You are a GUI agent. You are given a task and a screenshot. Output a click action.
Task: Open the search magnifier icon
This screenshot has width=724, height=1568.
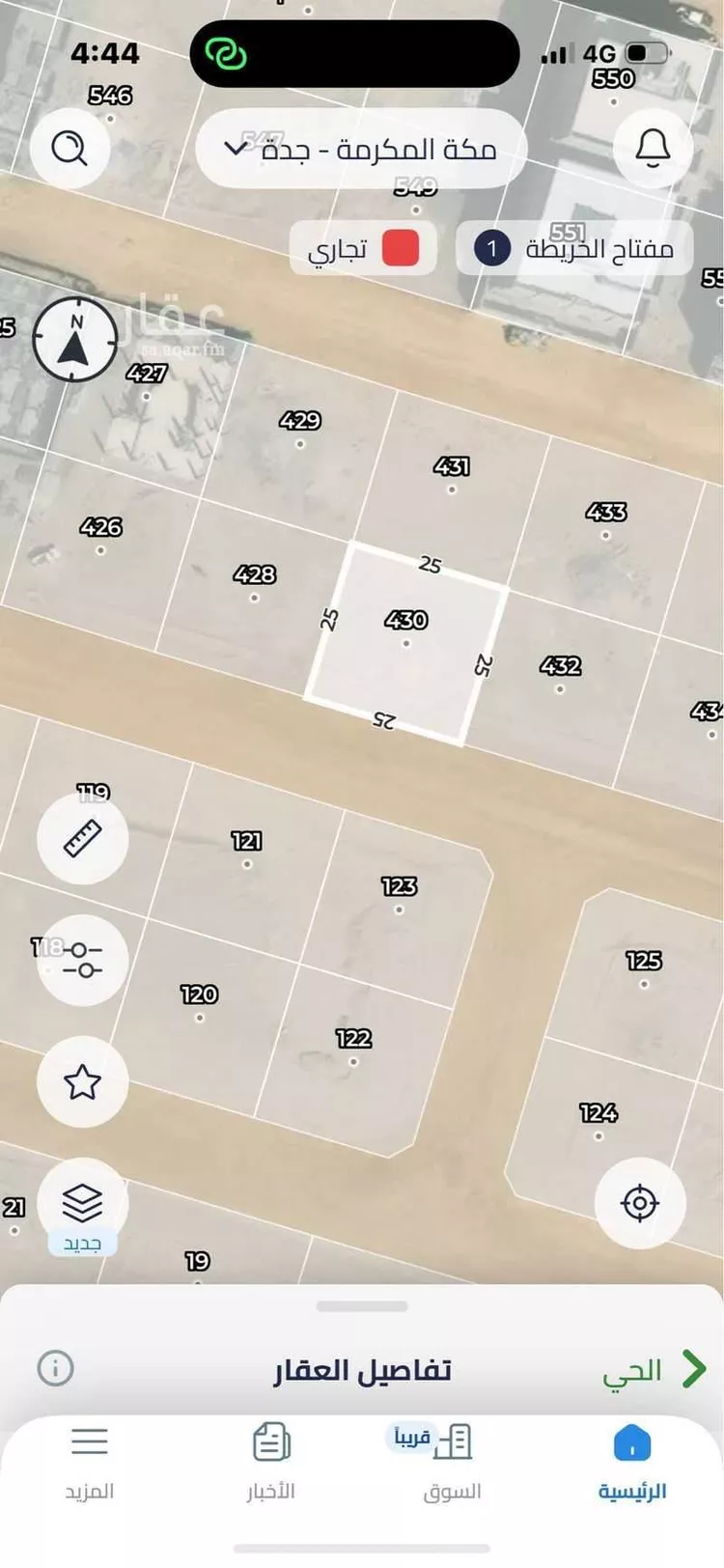70,149
